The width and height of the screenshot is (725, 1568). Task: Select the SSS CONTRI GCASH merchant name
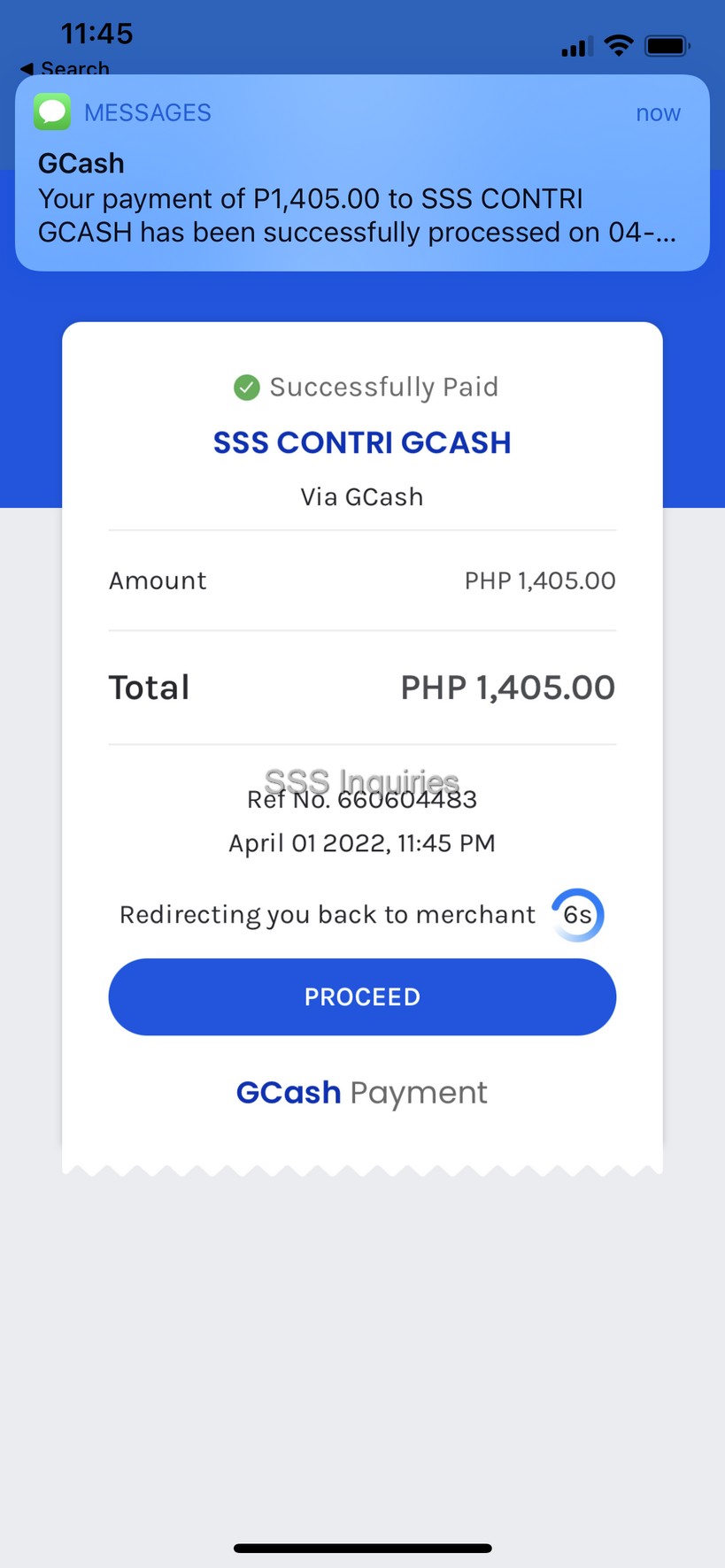pos(362,442)
